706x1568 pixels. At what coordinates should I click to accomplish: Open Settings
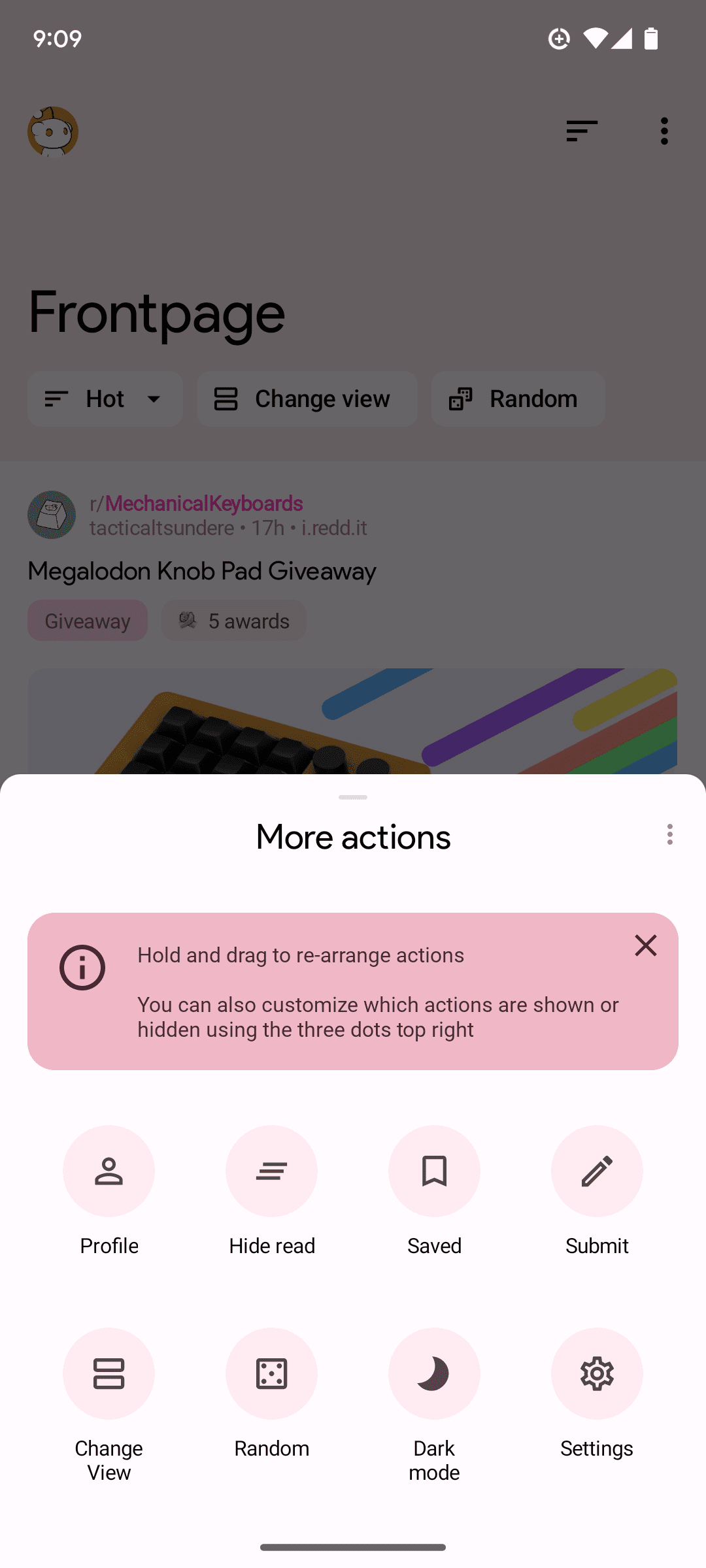coord(596,1373)
